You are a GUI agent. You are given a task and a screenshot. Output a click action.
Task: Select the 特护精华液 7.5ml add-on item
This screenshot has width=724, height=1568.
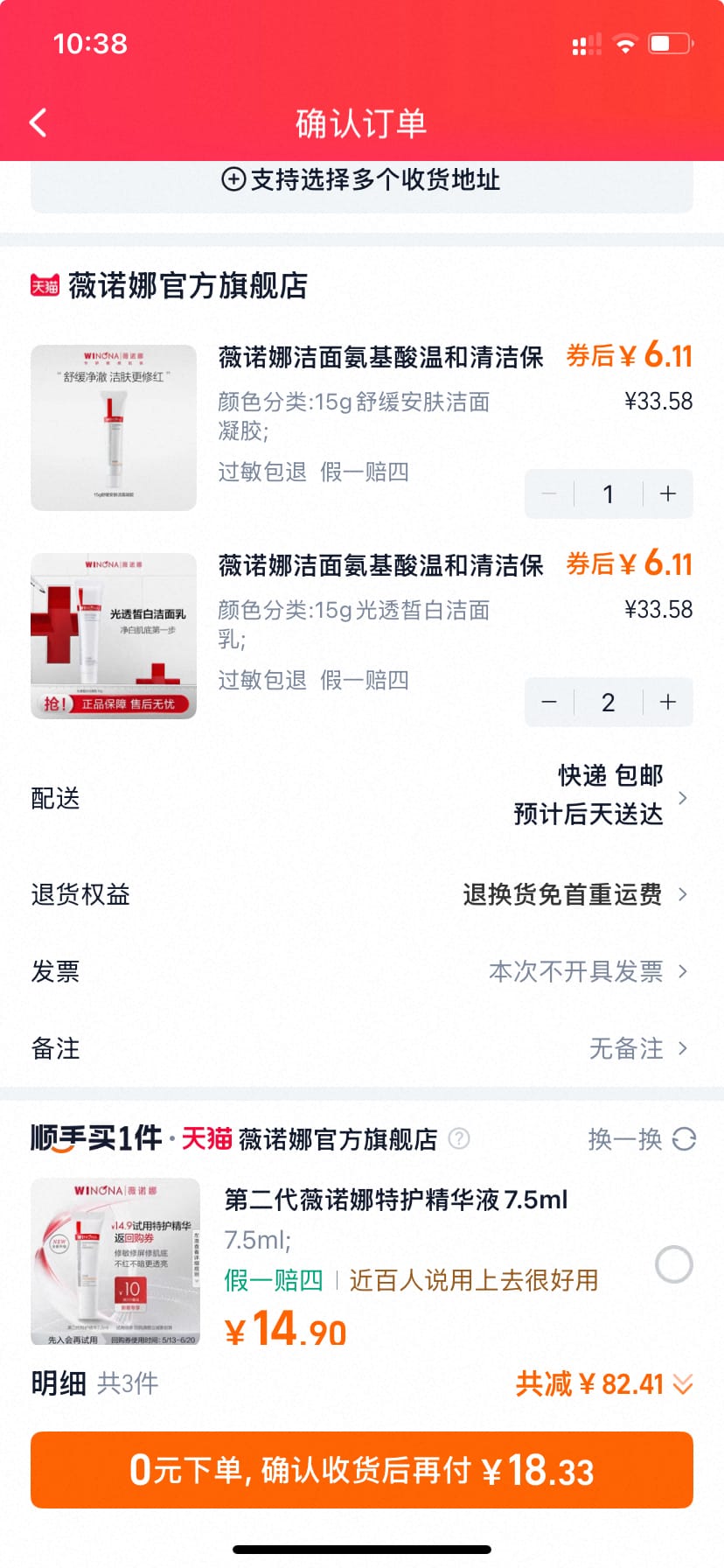[x=673, y=1264]
